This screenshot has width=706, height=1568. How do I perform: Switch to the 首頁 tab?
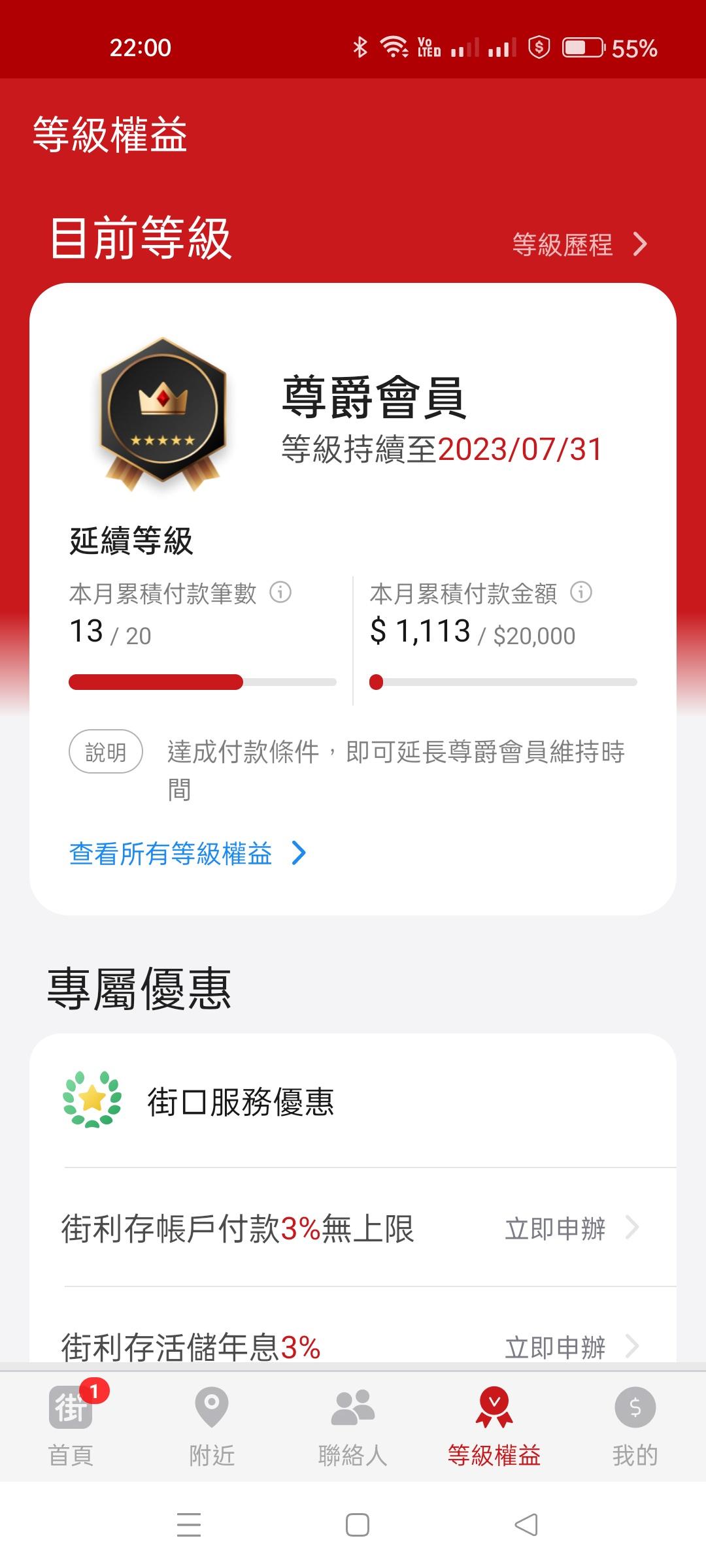pyautogui.click(x=71, y=1426)
